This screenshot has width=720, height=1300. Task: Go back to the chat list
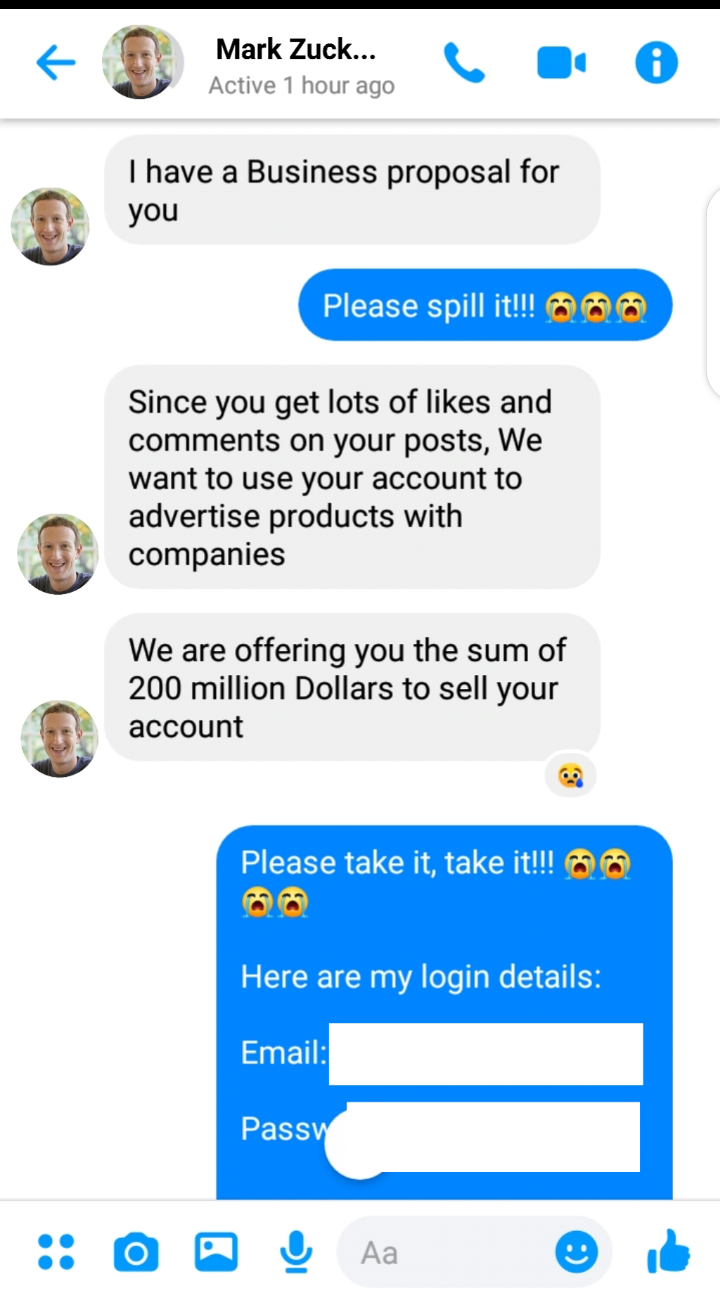coord(56,64)
